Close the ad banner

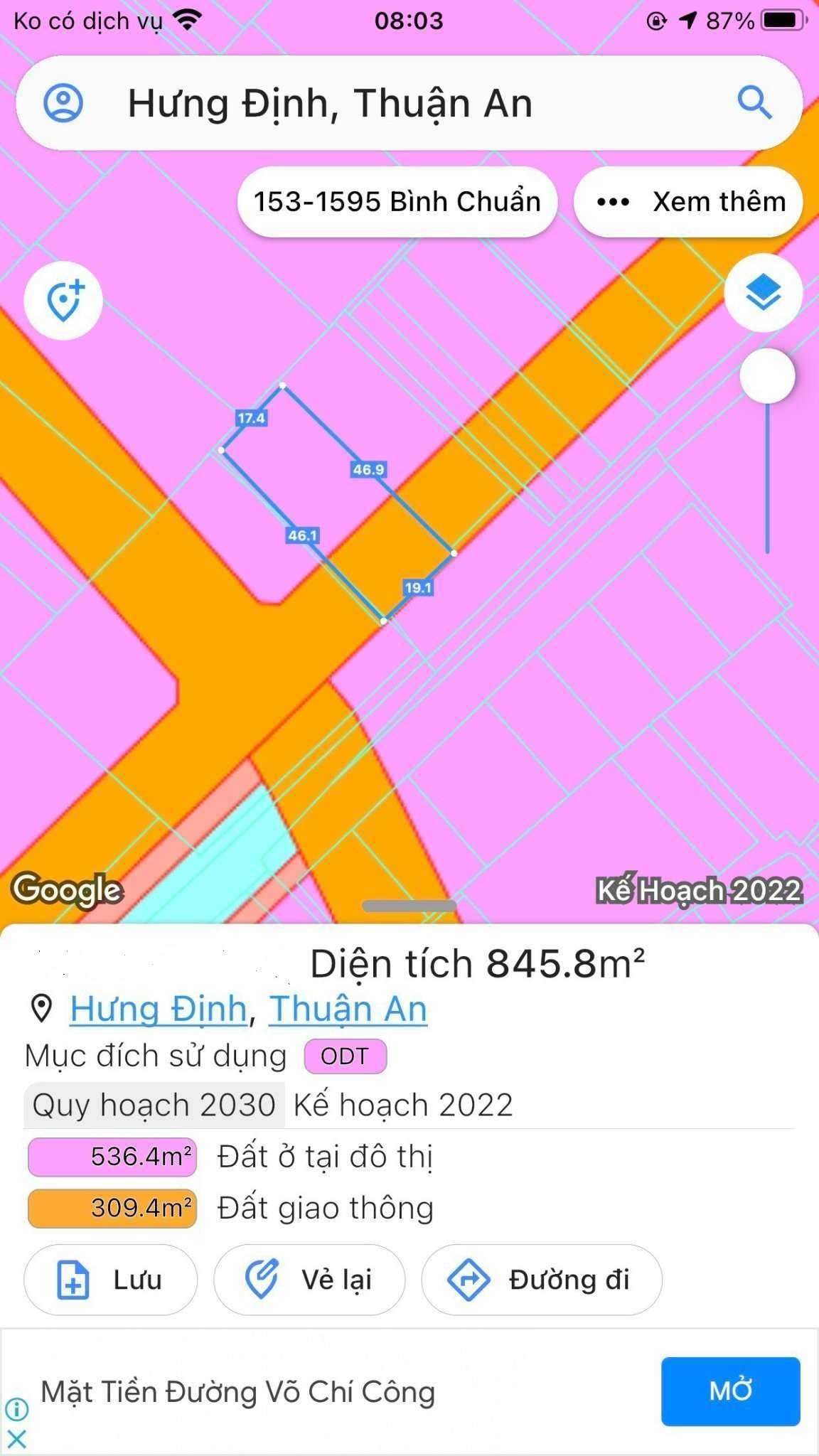(x=16, y=1440)
